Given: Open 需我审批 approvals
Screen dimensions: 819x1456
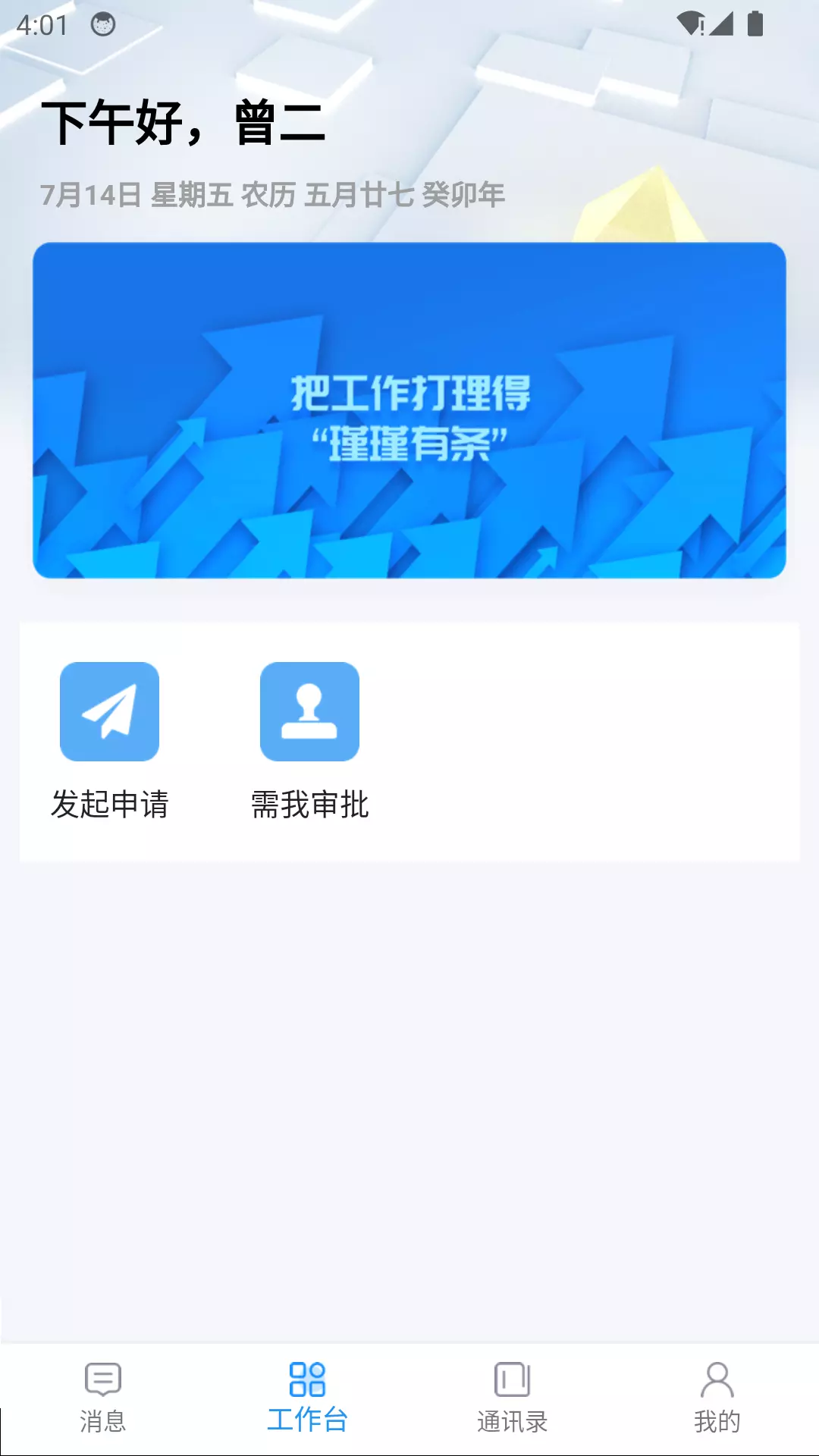Looking at the screenshot, I should 309,741.
